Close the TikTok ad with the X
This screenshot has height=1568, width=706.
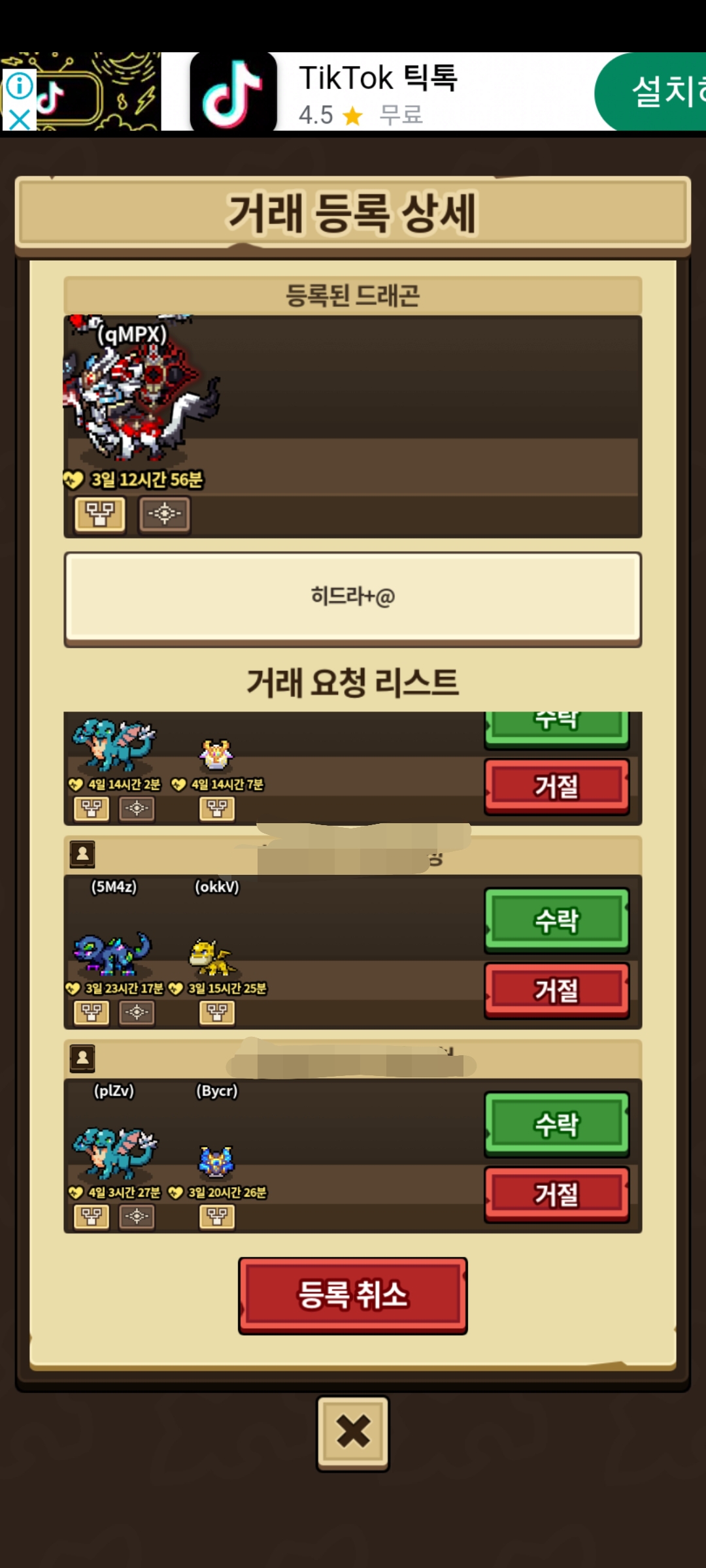20,120
